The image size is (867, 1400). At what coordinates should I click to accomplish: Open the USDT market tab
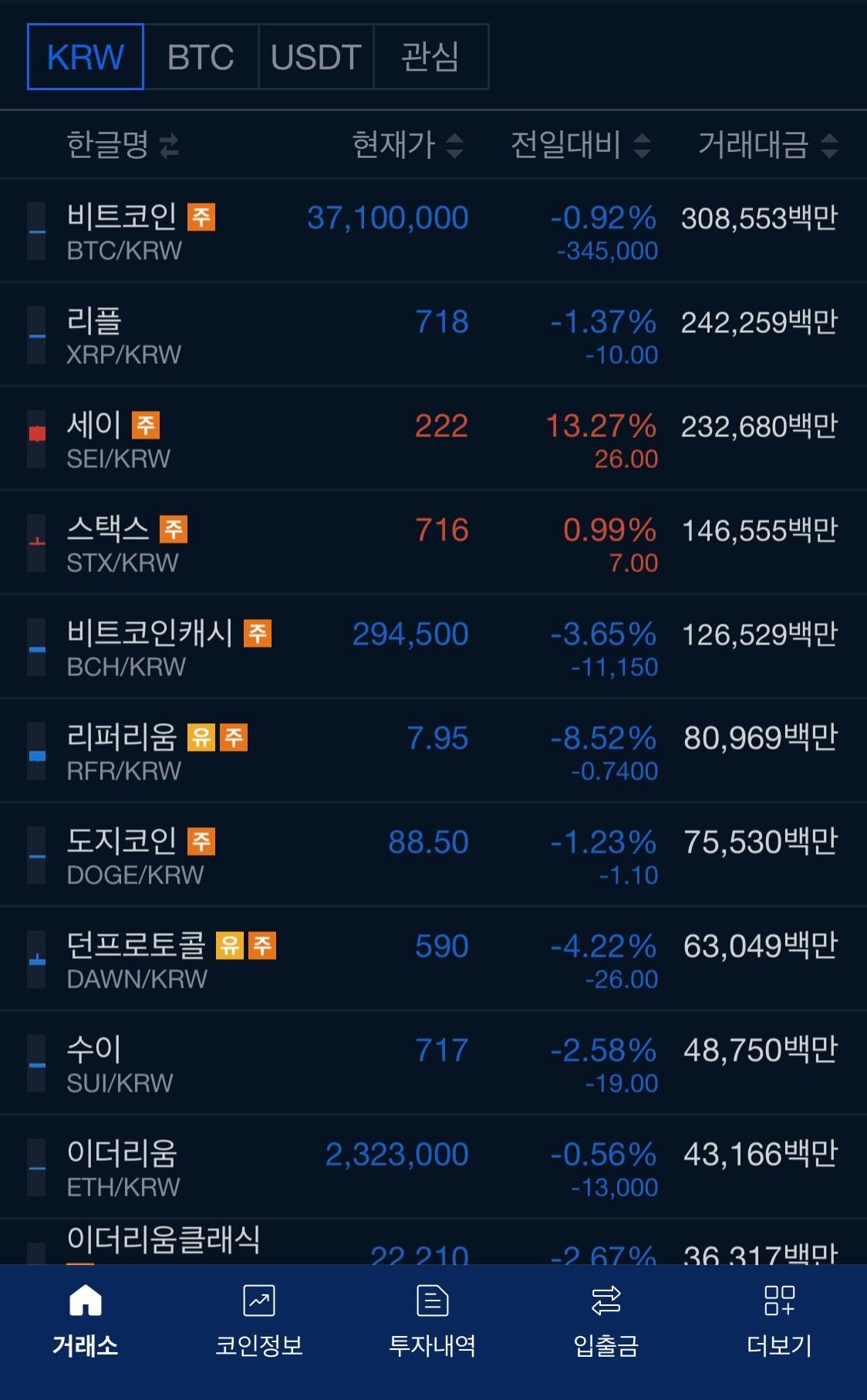pyautogui.click(x=315, y=57)
